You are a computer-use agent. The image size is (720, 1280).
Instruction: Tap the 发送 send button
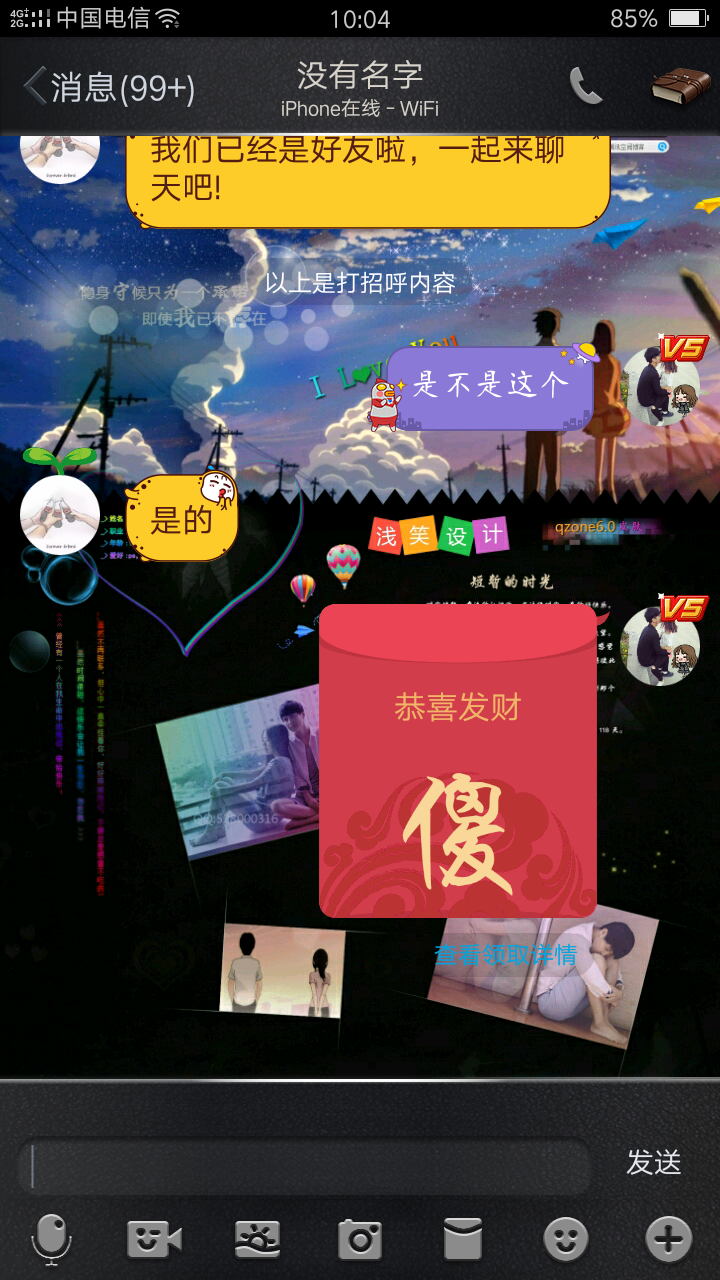(x=654, y=1162)
